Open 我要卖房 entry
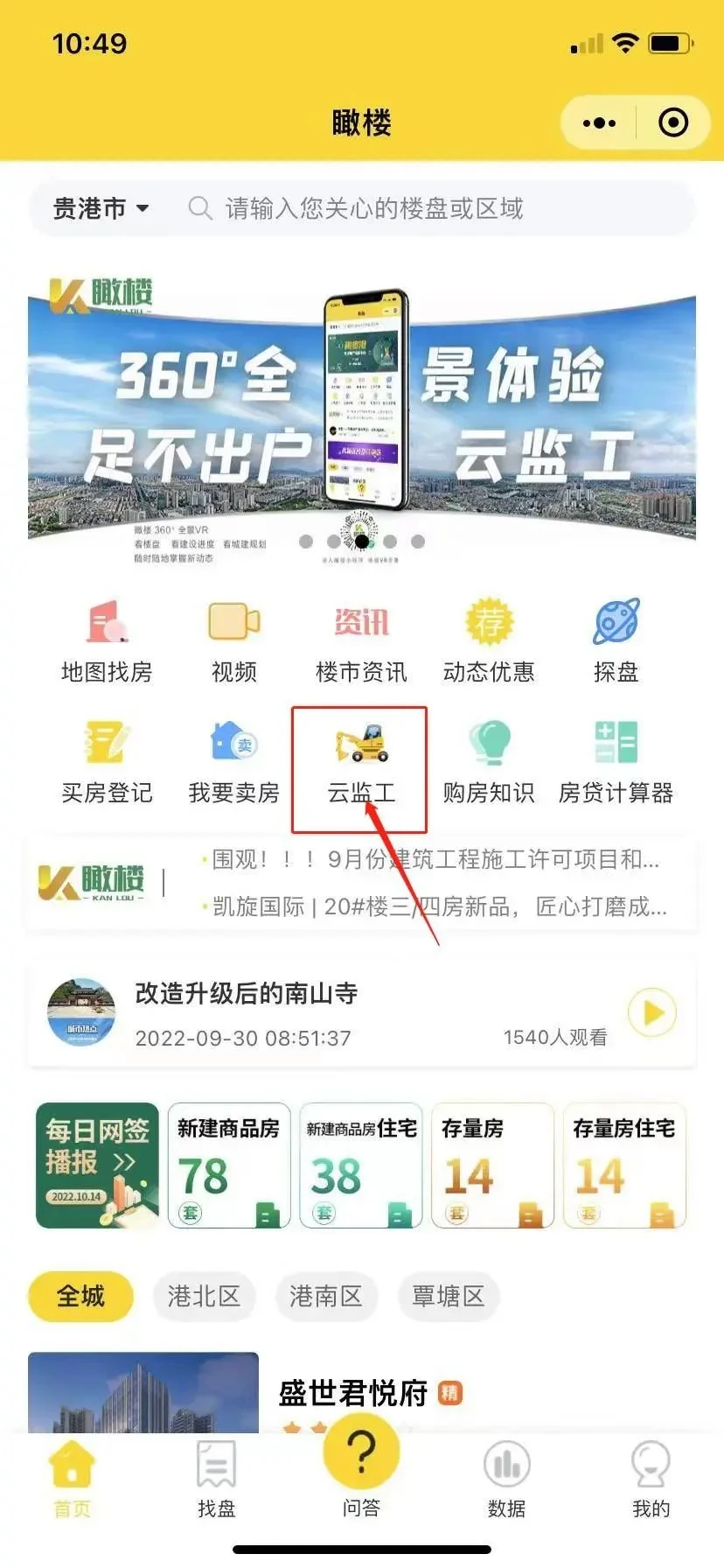This screenshot has width=724, height=1568. pyautogui.click(x=233, y=763)
